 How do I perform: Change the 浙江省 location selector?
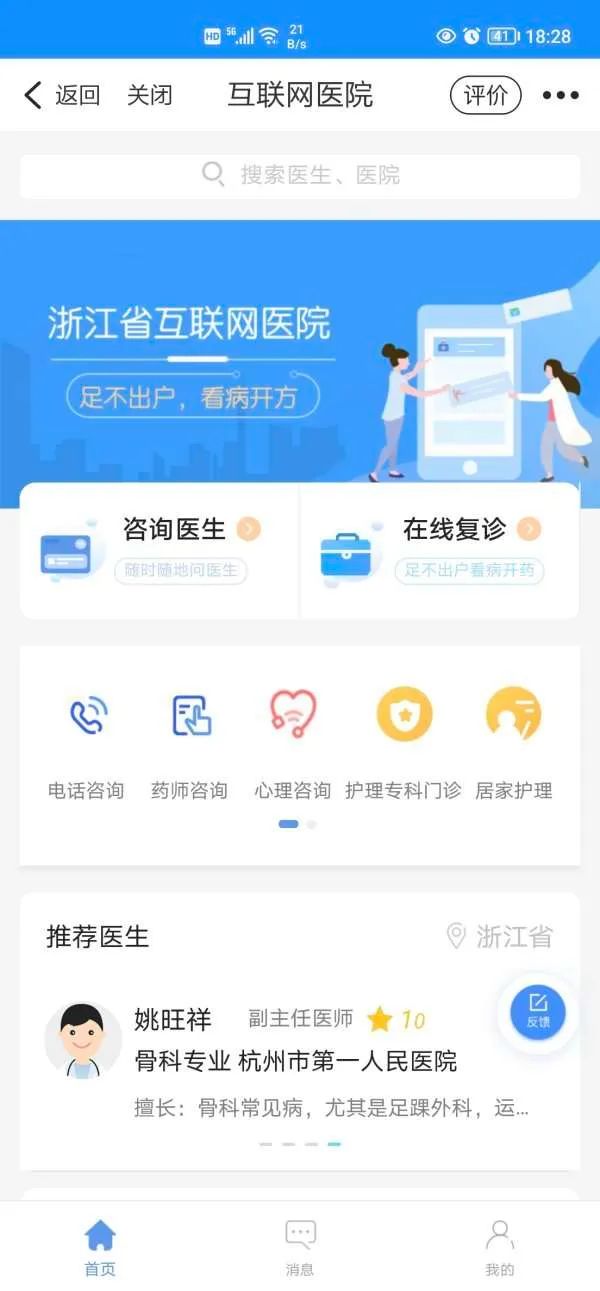[x=500, y=936]
